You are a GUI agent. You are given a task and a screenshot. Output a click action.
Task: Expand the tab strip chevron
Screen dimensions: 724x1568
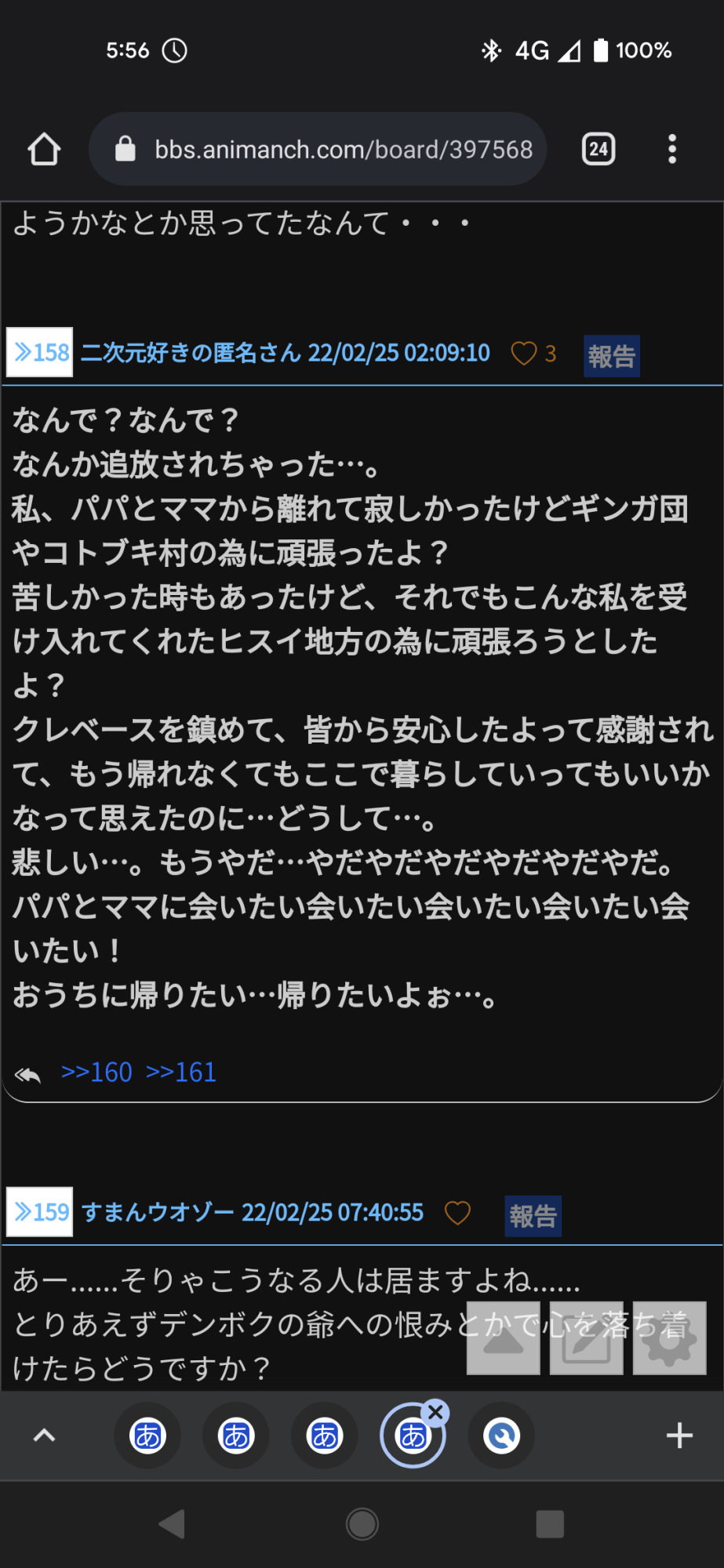[x=45, y=1436]
